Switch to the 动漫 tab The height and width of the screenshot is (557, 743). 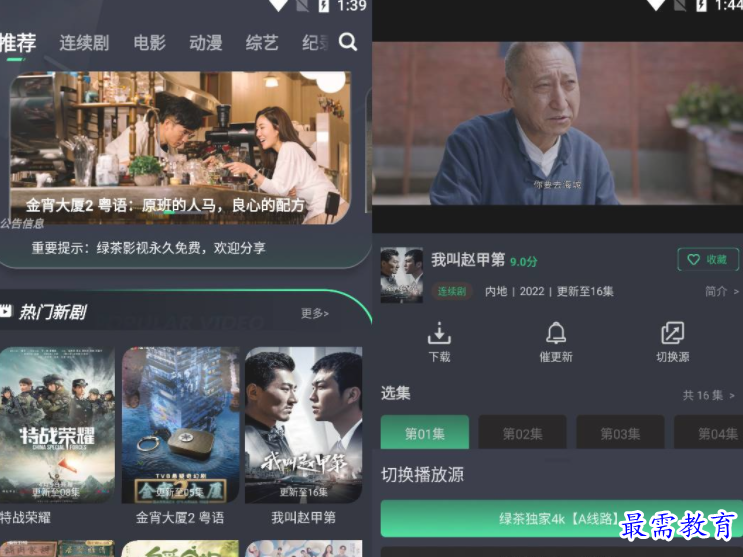click(205, 43)
